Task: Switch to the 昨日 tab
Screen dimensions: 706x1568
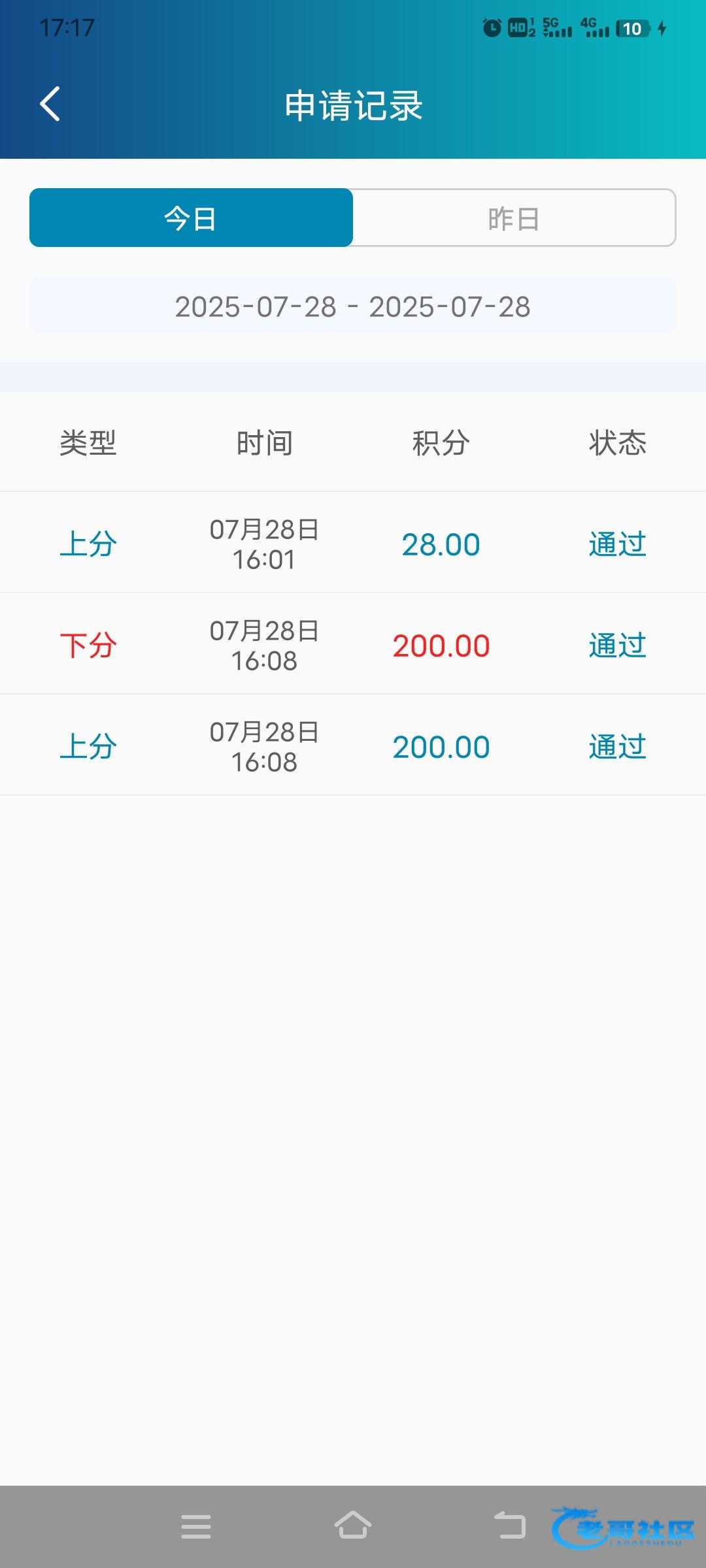Action: pyautogui.click(x=514, y=218)
